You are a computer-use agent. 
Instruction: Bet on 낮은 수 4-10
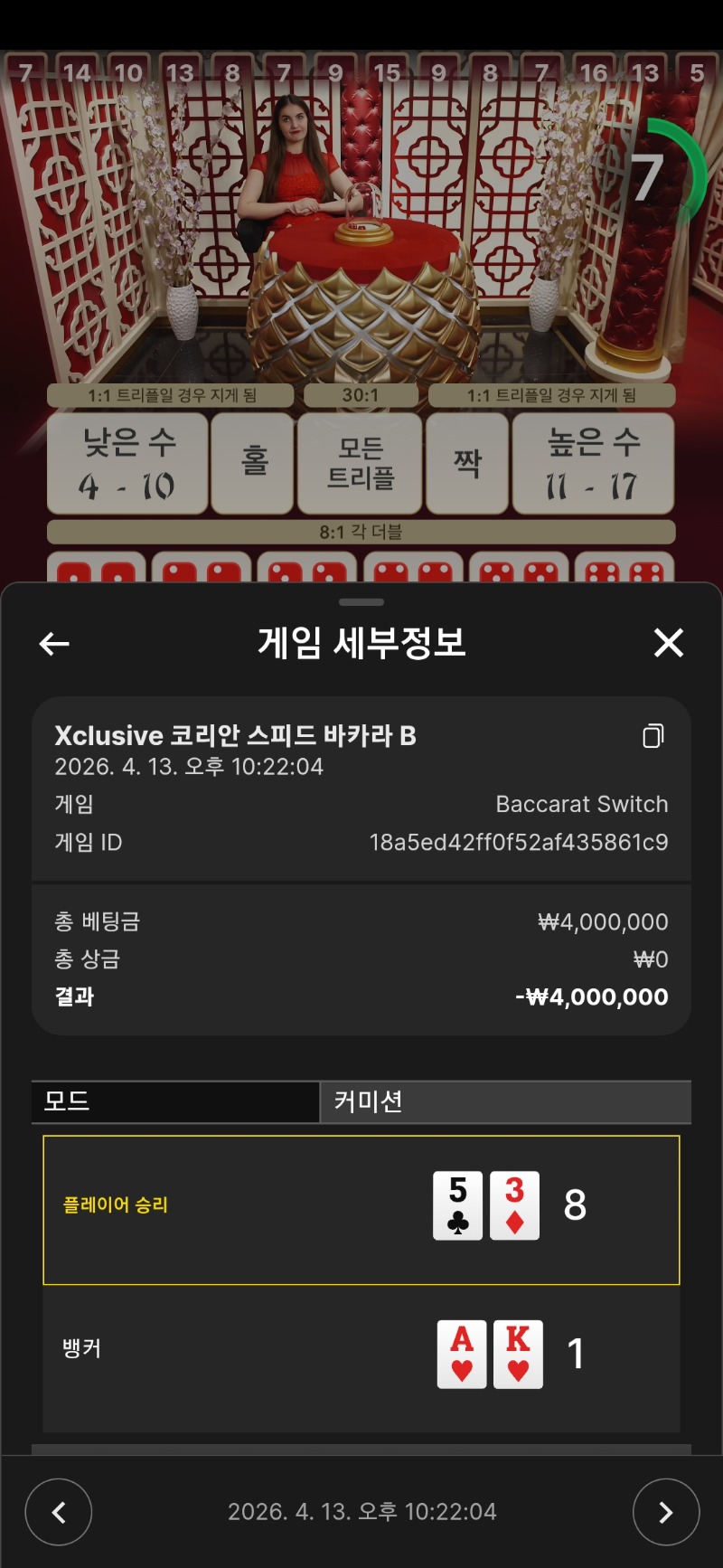click(x=128, y=463)
